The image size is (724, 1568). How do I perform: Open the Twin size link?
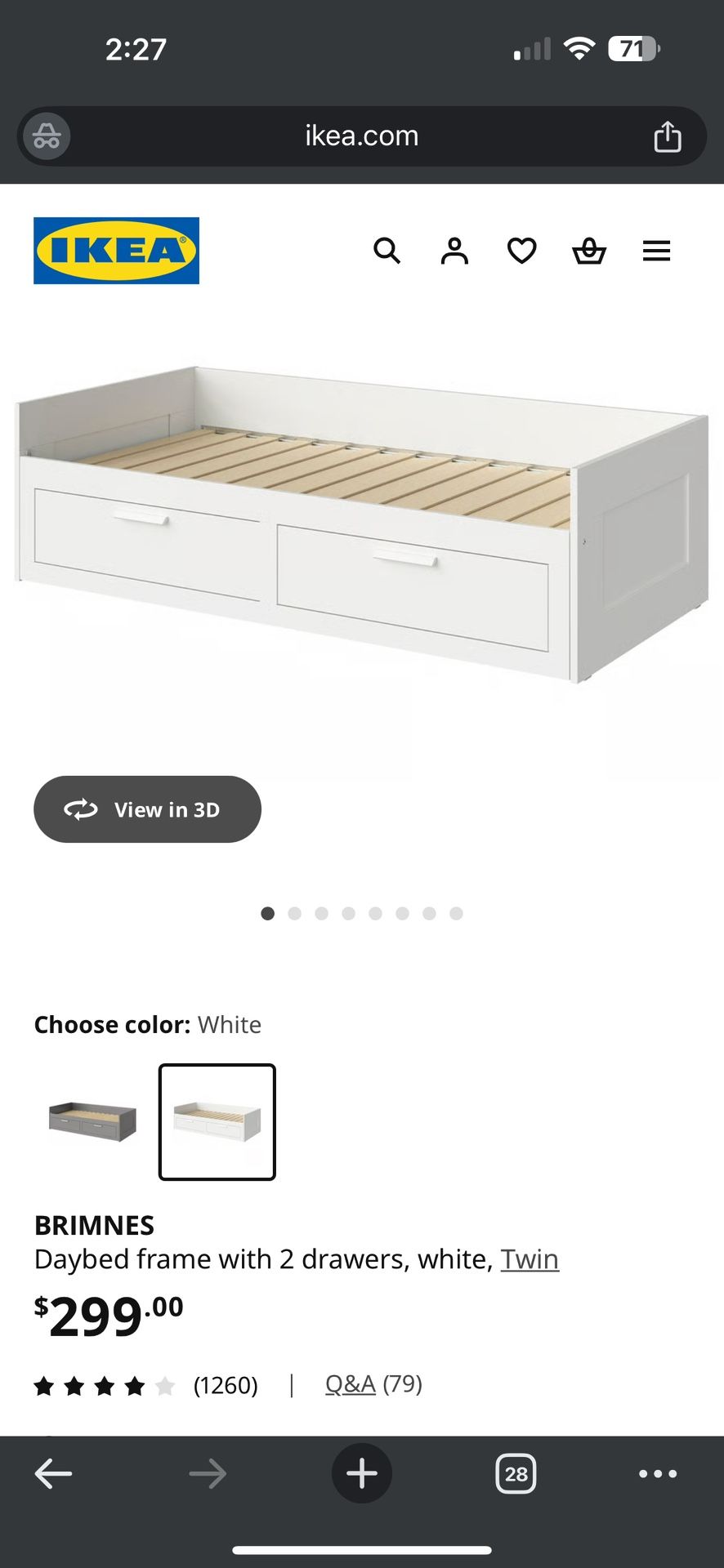(530, 1258)
